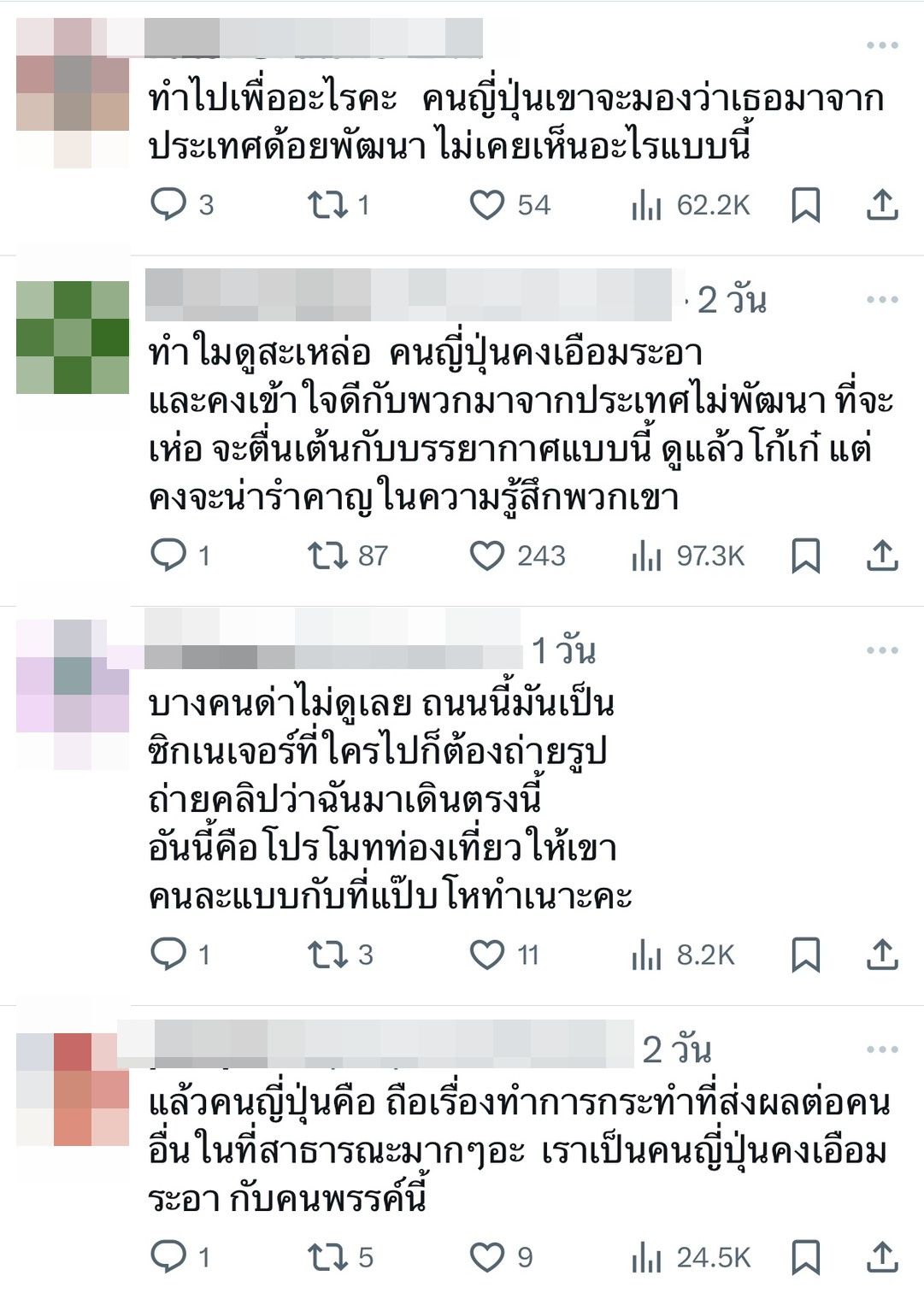This screenshot has height=1293, width=924.
Task: Bookmark the tweet with 62.2K views
Action: (805, 205)
